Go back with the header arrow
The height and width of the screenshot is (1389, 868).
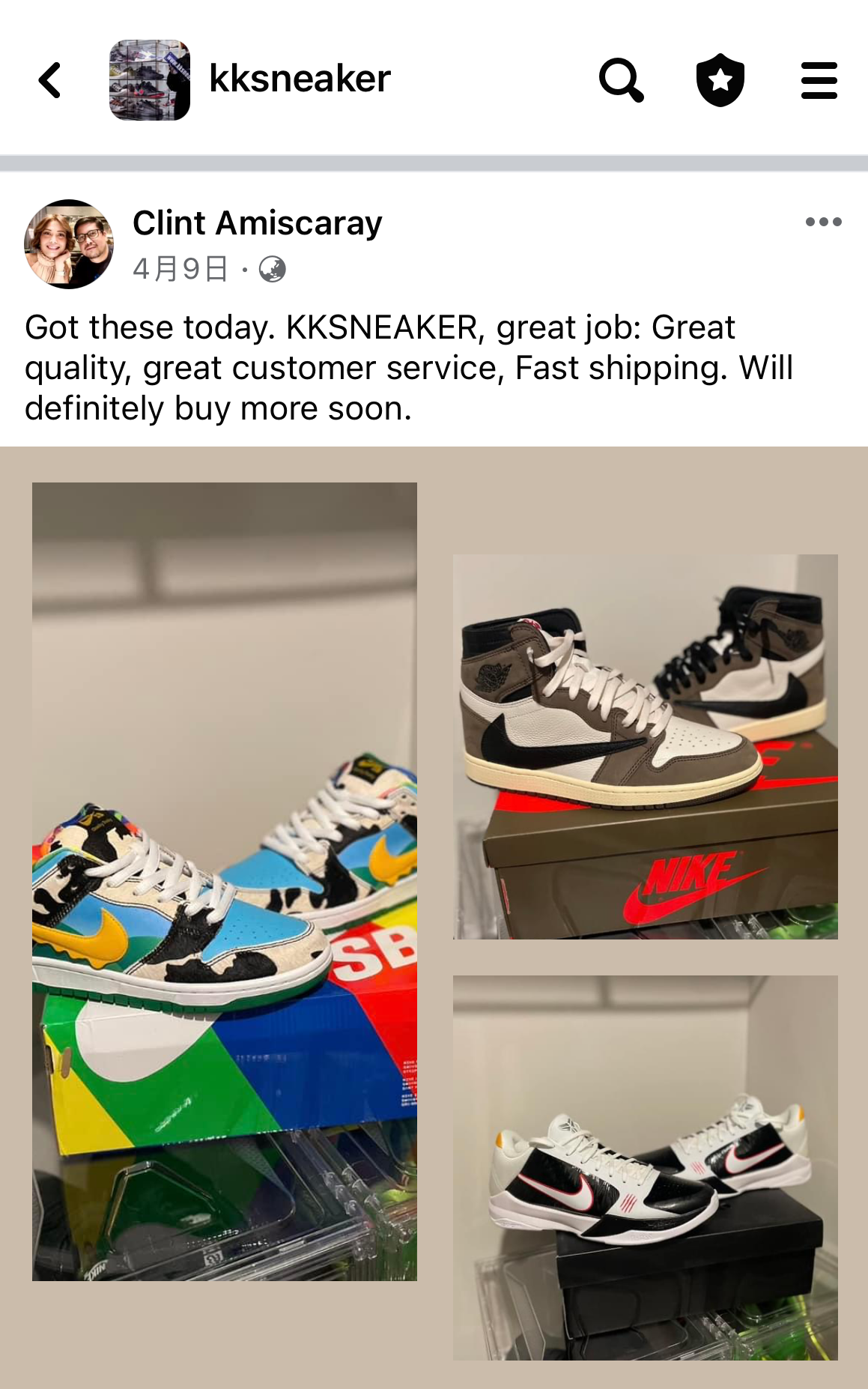pos(49,80)
